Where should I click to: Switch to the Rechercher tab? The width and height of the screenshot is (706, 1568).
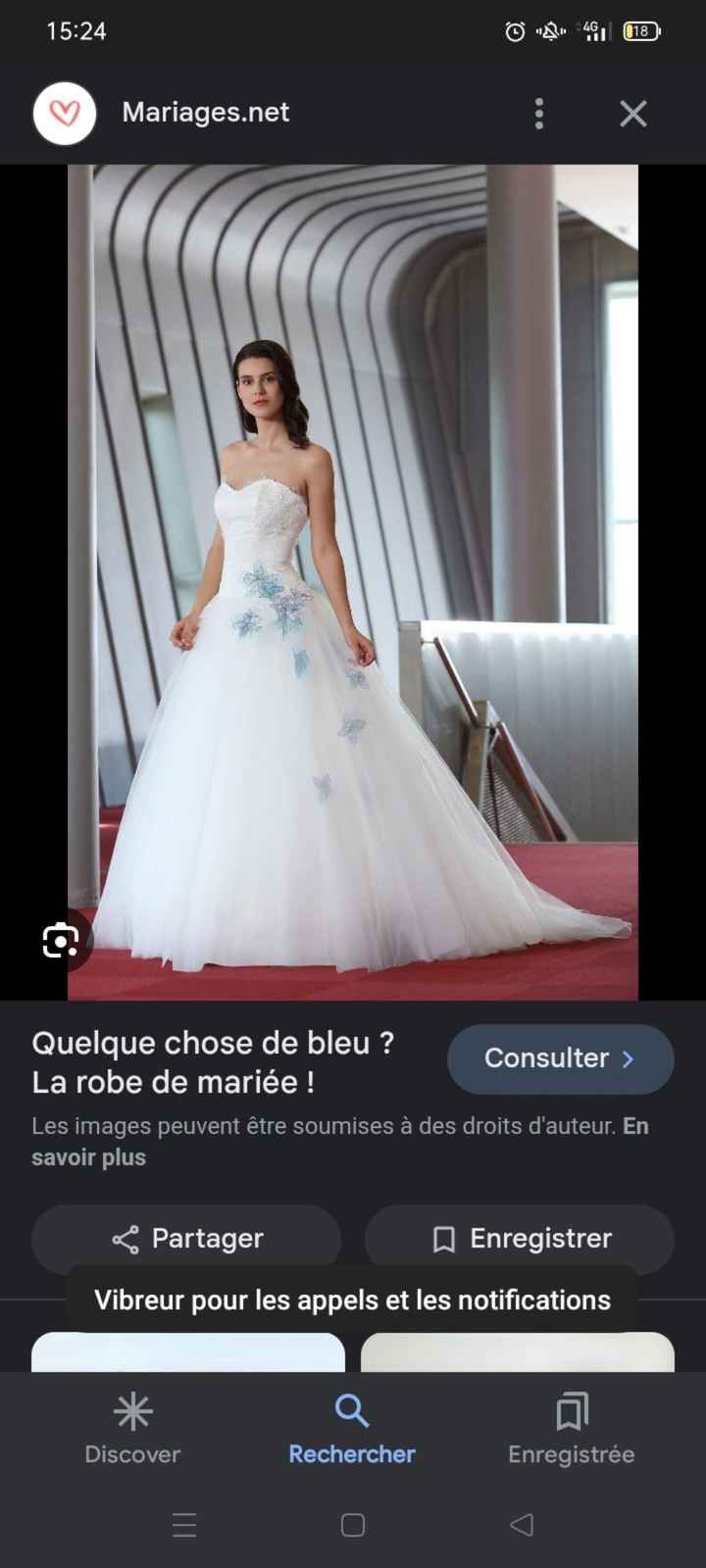click(352, 1429)
